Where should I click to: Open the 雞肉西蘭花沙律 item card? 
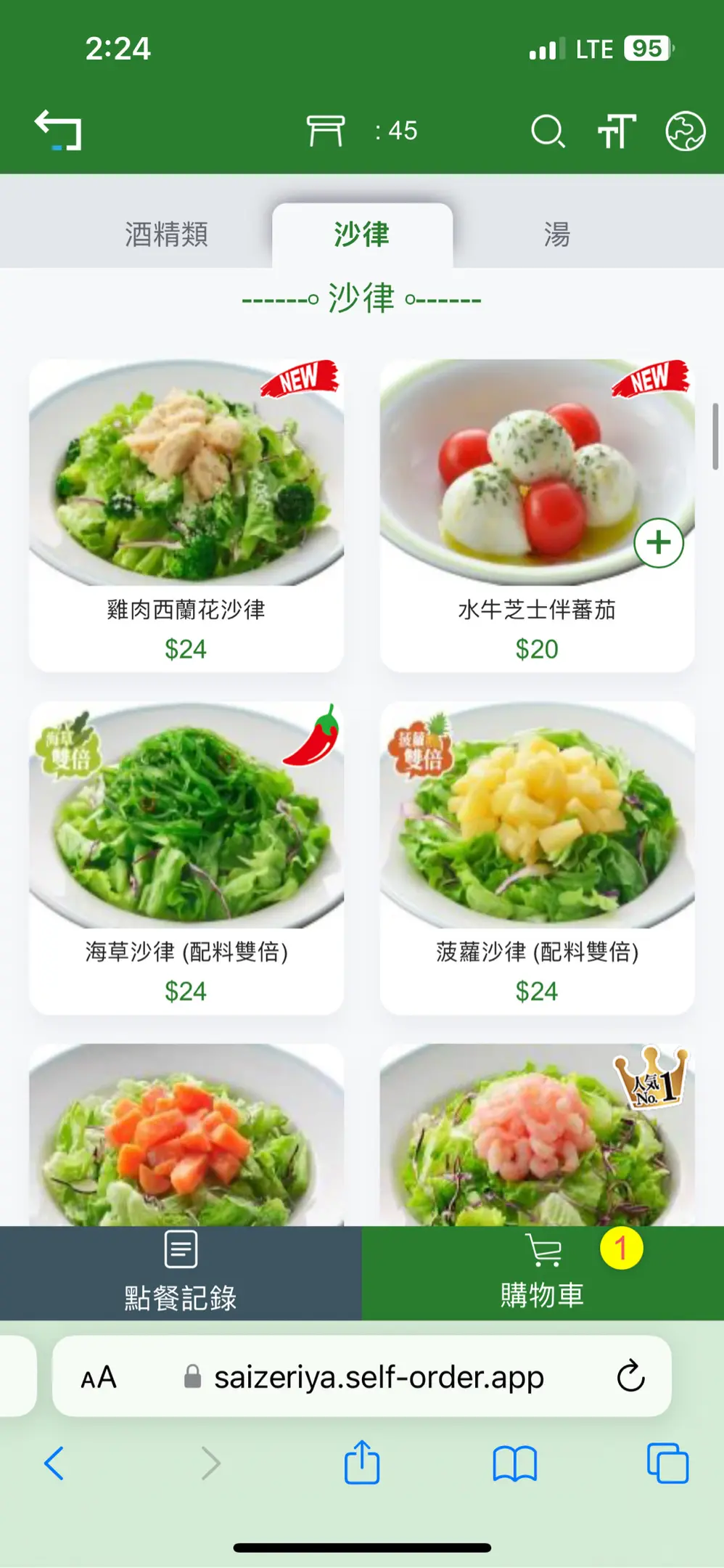(186, 515)
